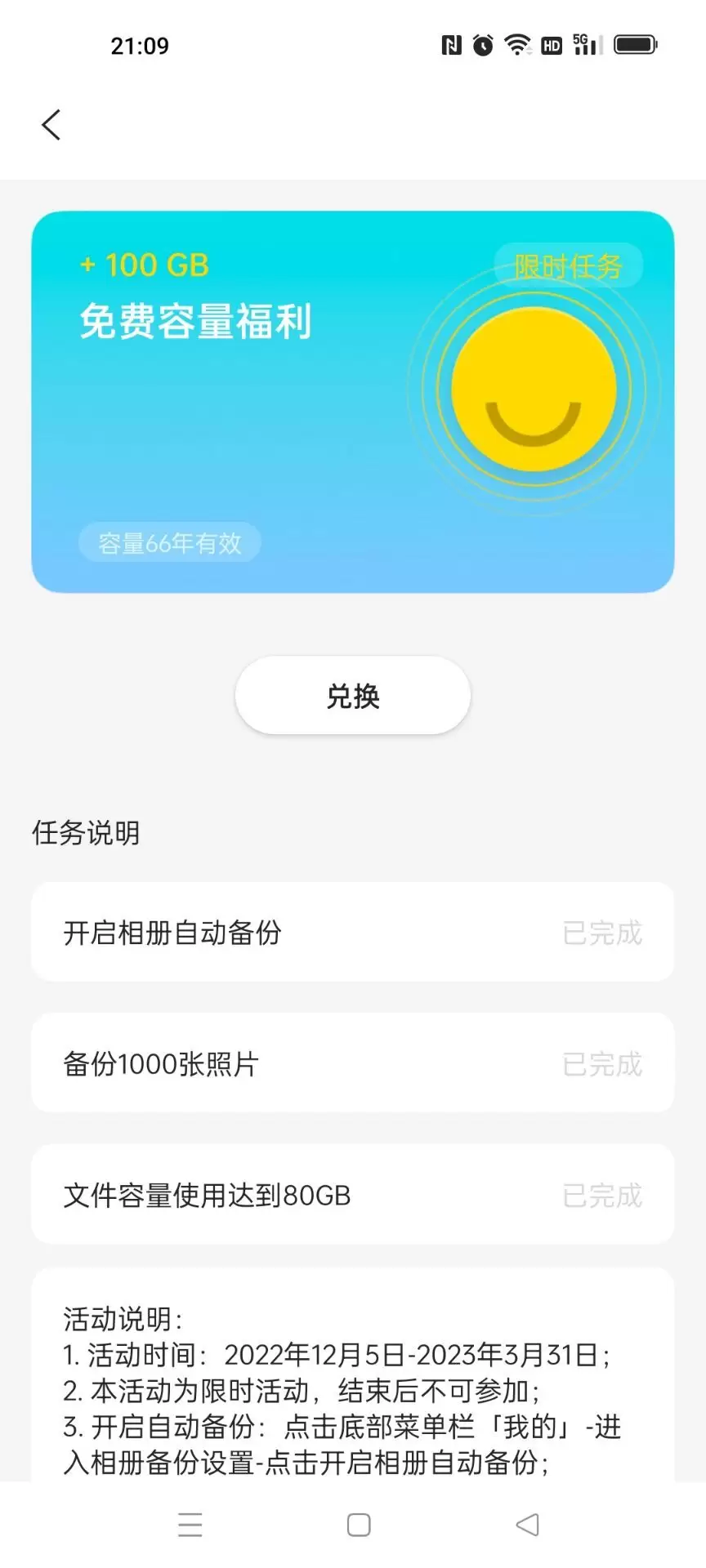Open the 文件容量使用达到80GB task row

353,1195
